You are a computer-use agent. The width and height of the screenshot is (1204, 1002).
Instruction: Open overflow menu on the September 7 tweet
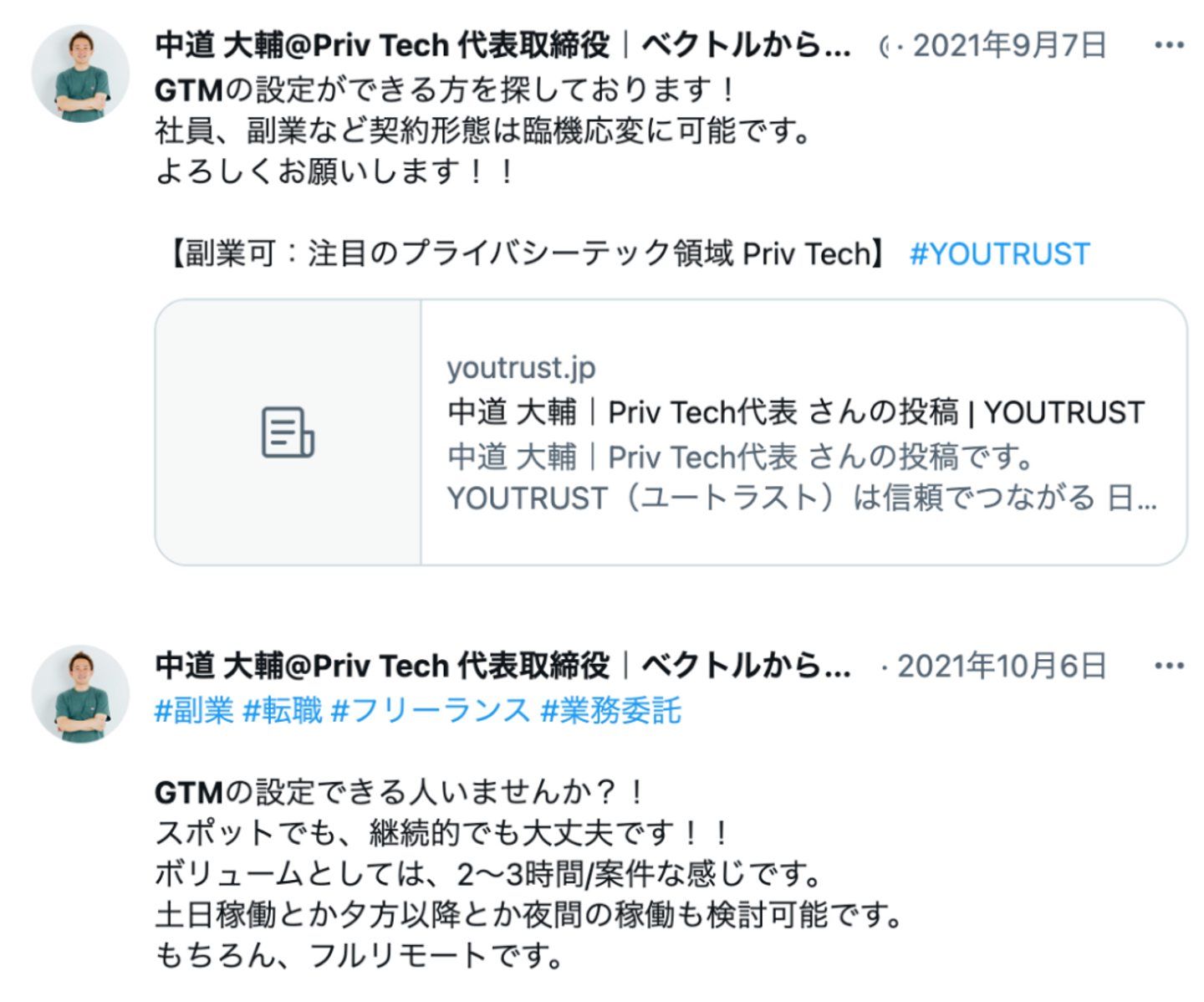pos(1169,45)
